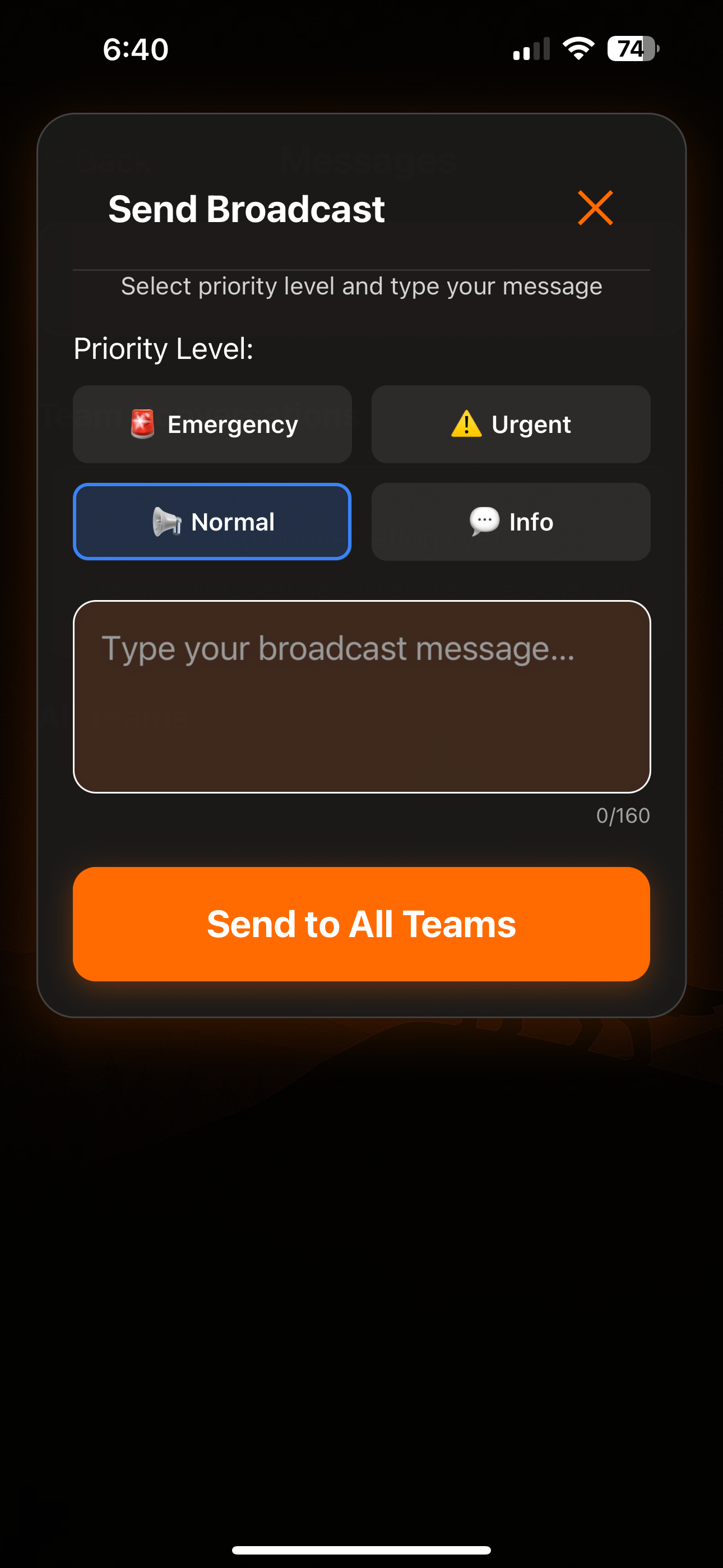Switch priority to Info
723x1568 pixels.
(511, 522)
